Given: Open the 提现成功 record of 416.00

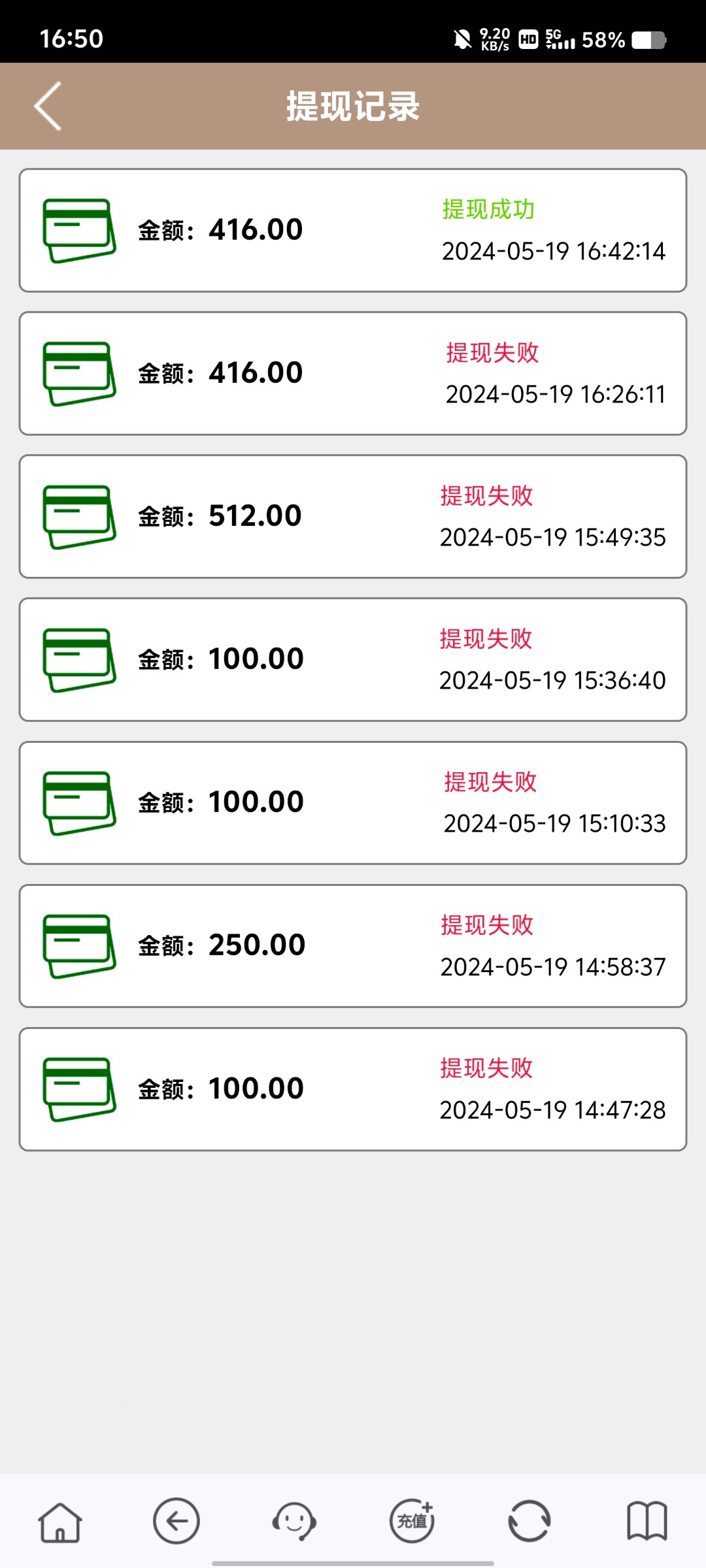Looking at the screenshot, I should pyautogui.click(x=353, y=231).
